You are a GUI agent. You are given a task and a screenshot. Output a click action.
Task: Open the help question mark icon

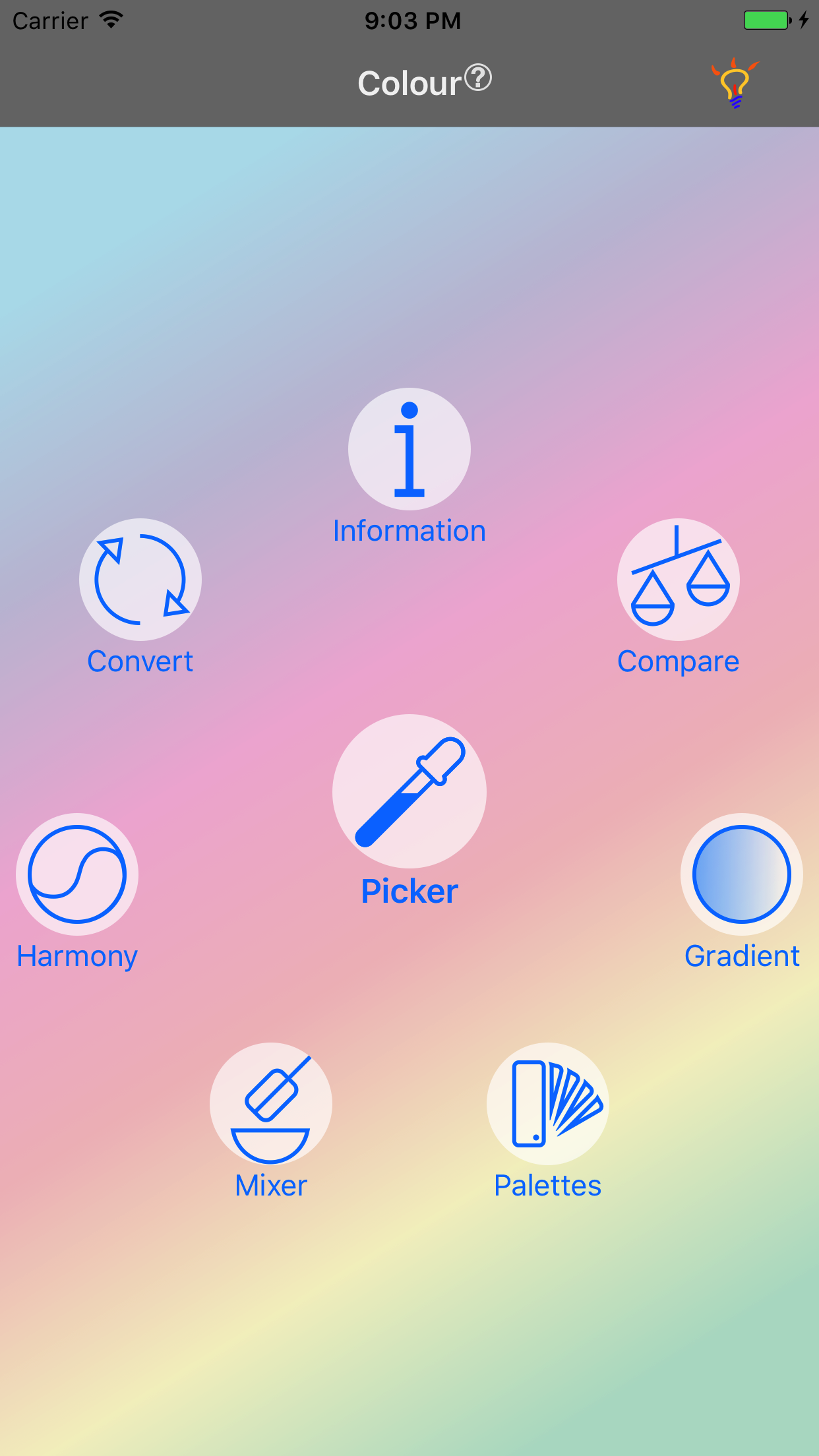click(x=478, y=78)
